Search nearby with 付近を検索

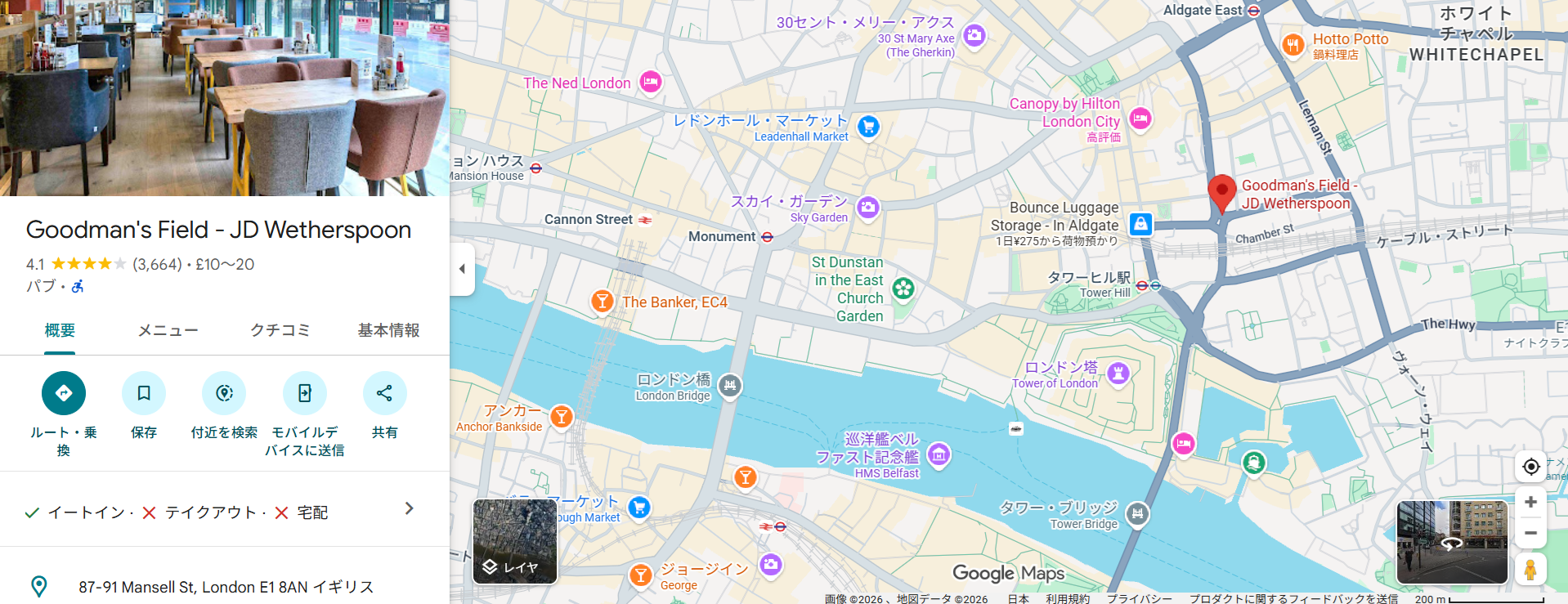224,394
